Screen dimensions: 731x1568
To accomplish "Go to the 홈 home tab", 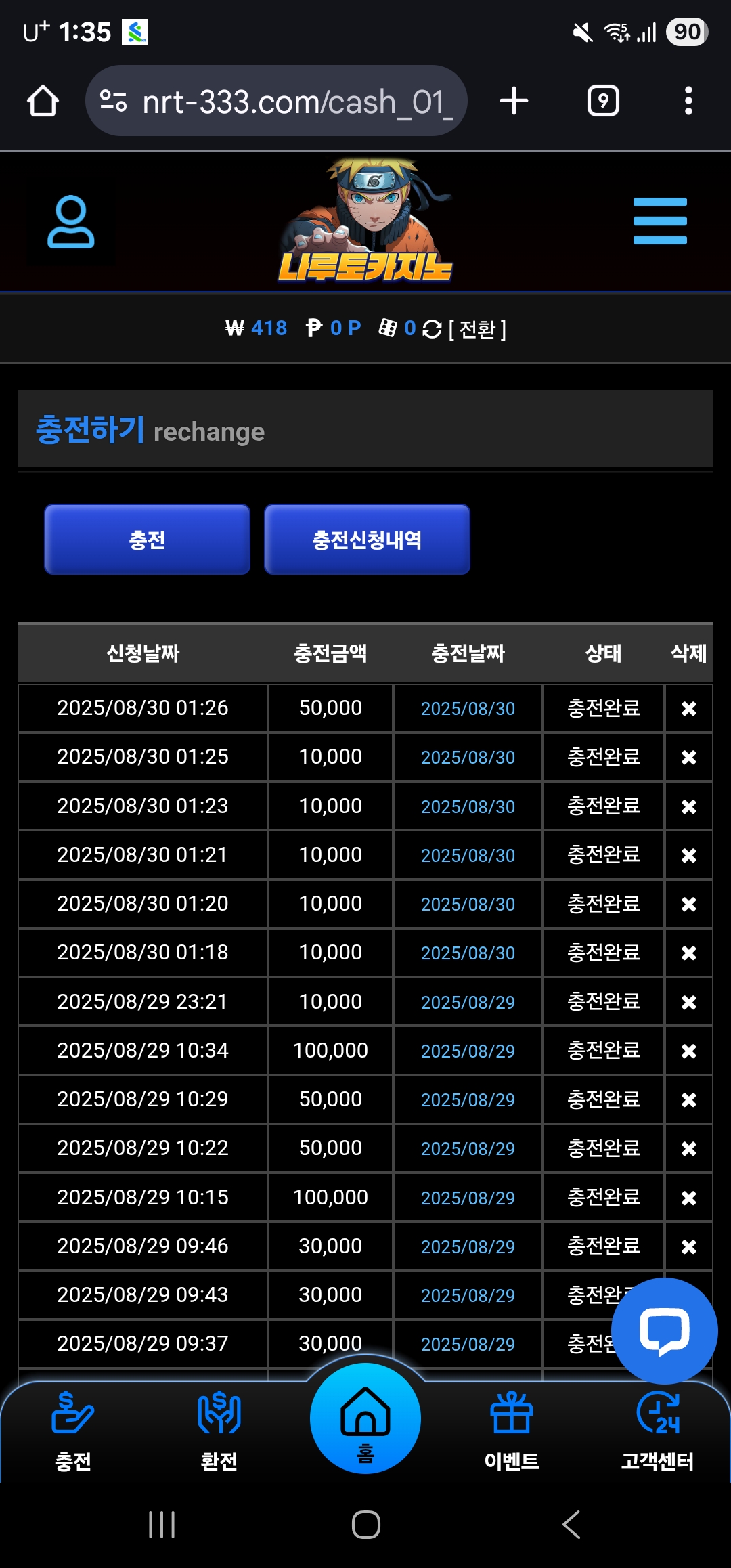I will pos(365,1419).
